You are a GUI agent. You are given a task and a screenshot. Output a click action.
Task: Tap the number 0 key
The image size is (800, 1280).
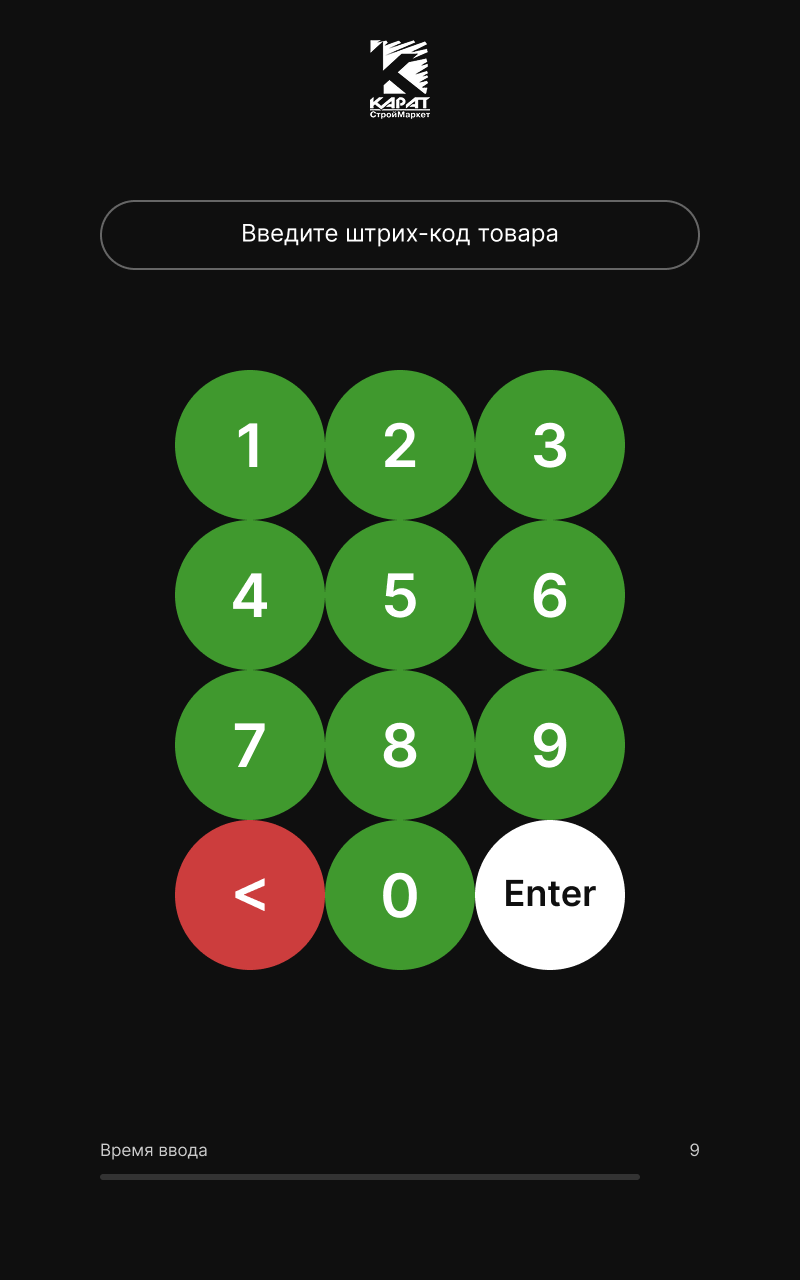point(400,895)
